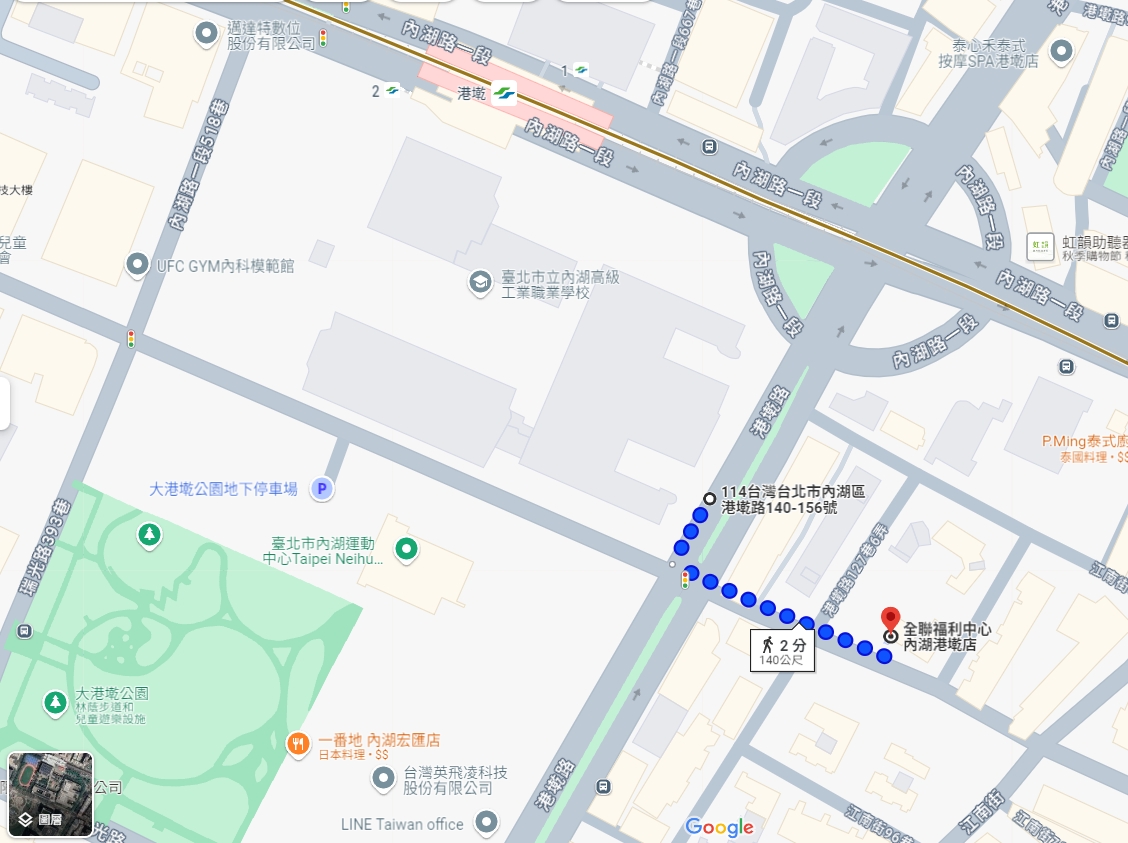Open LINE Taiwan office place marker
1128x843 pixels.
click(x=486, y=823)
